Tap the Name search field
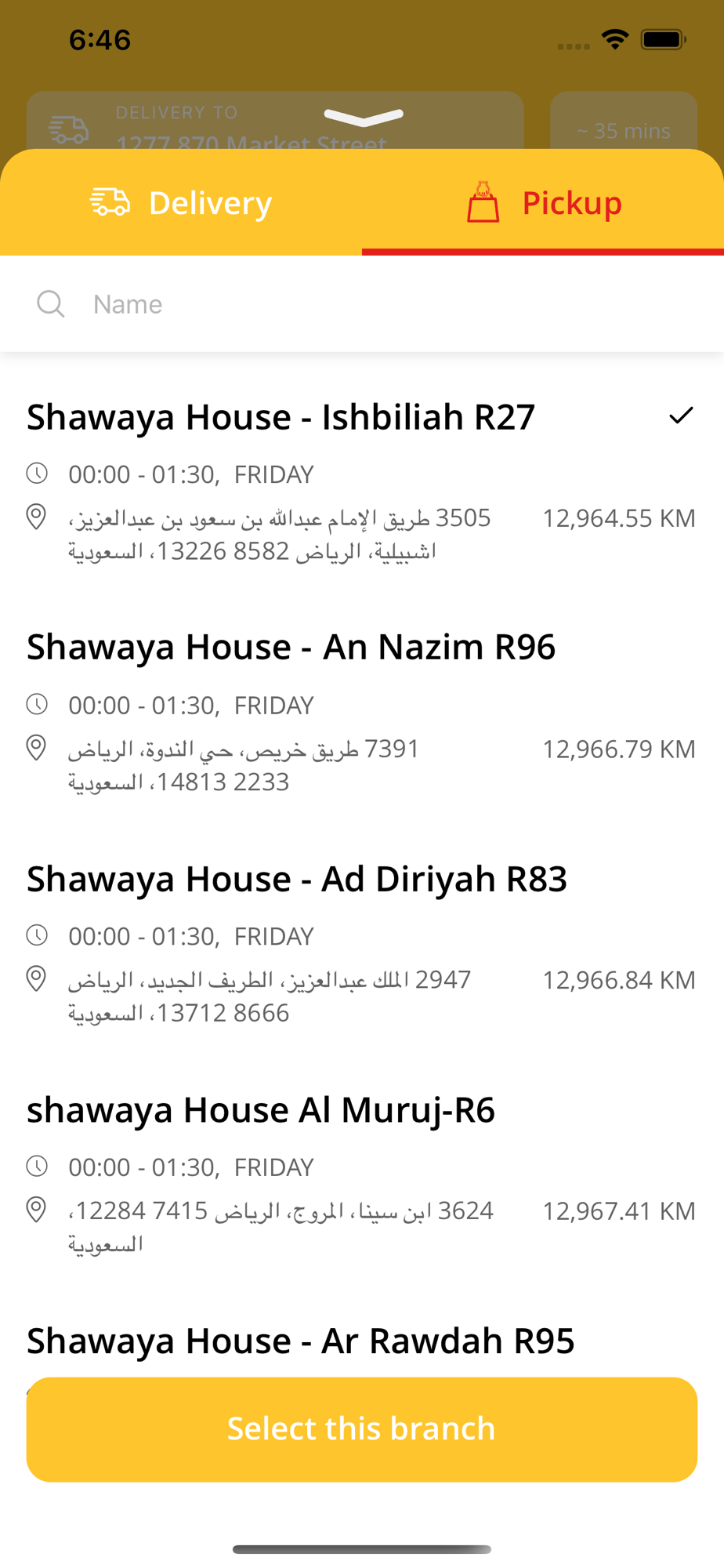Viewport: 724px width, 1568px height. (x=362, y=304)
